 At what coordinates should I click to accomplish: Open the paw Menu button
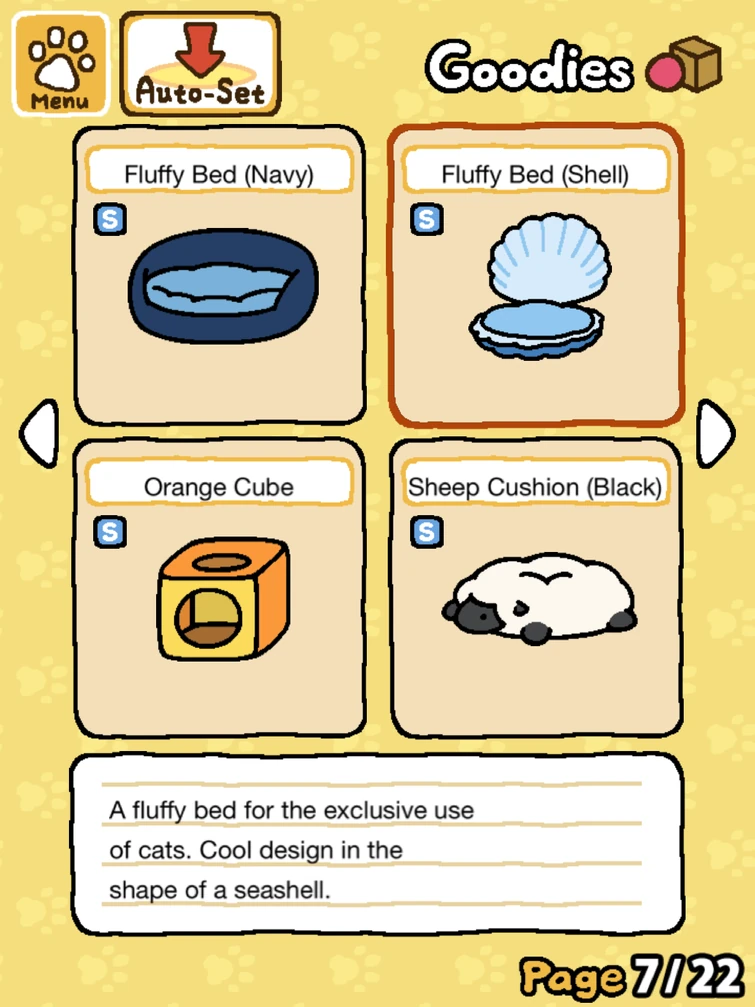tap(60, 65)
